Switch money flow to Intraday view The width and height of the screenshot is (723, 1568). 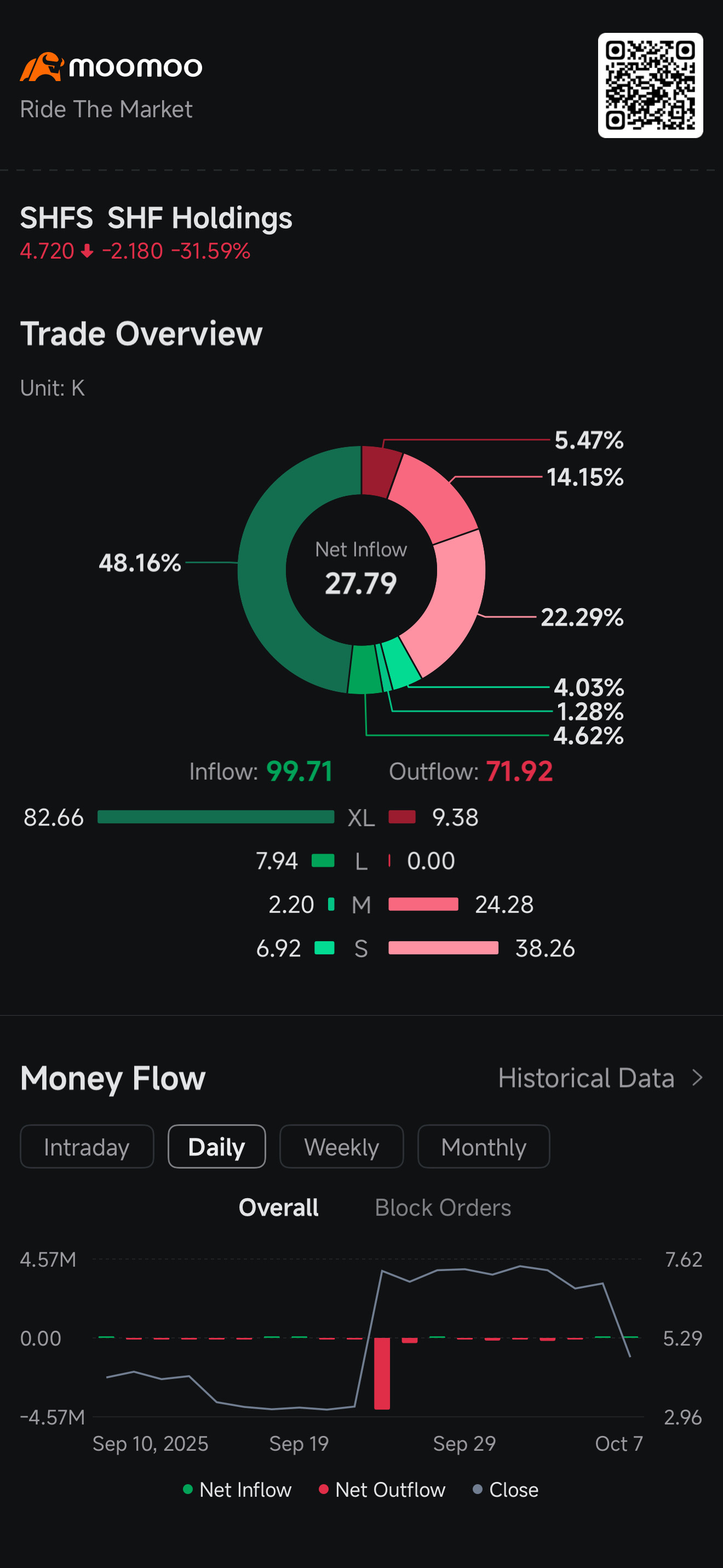point(87,1146)
